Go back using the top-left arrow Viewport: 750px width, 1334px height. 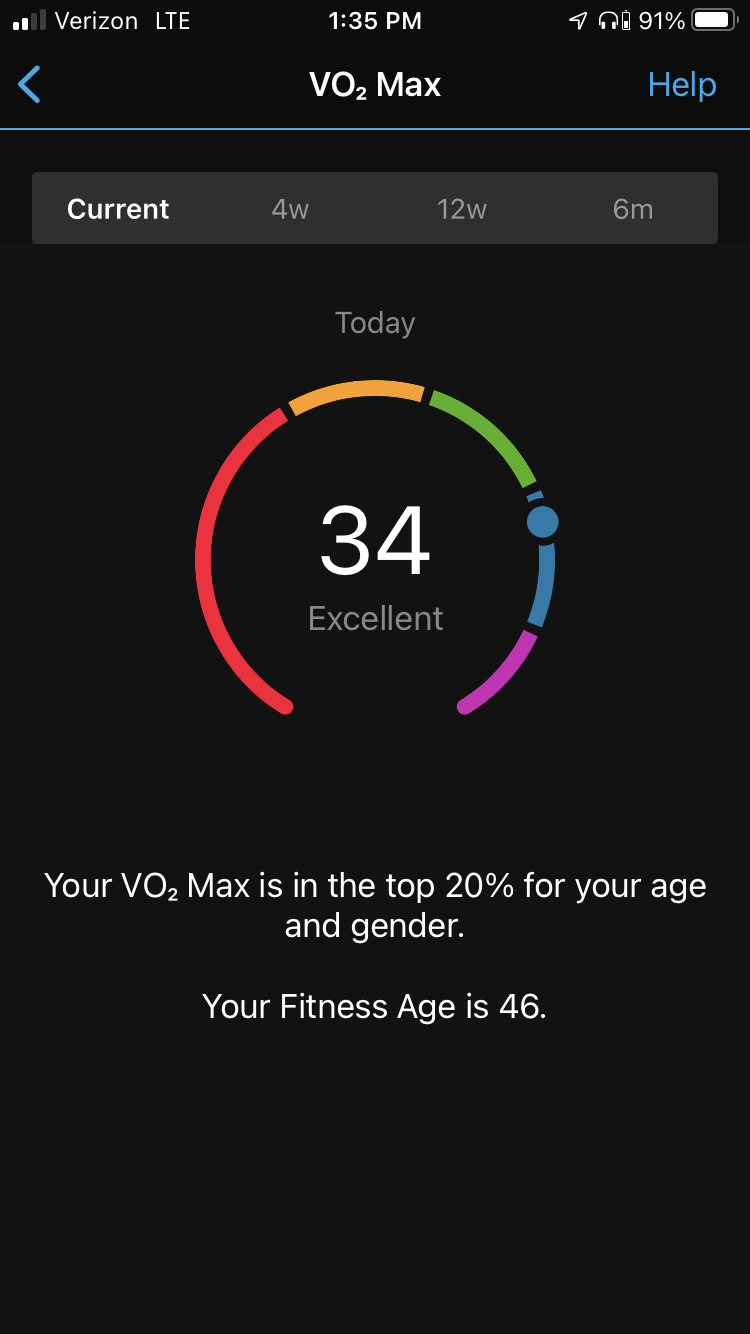tap(30, 85)
